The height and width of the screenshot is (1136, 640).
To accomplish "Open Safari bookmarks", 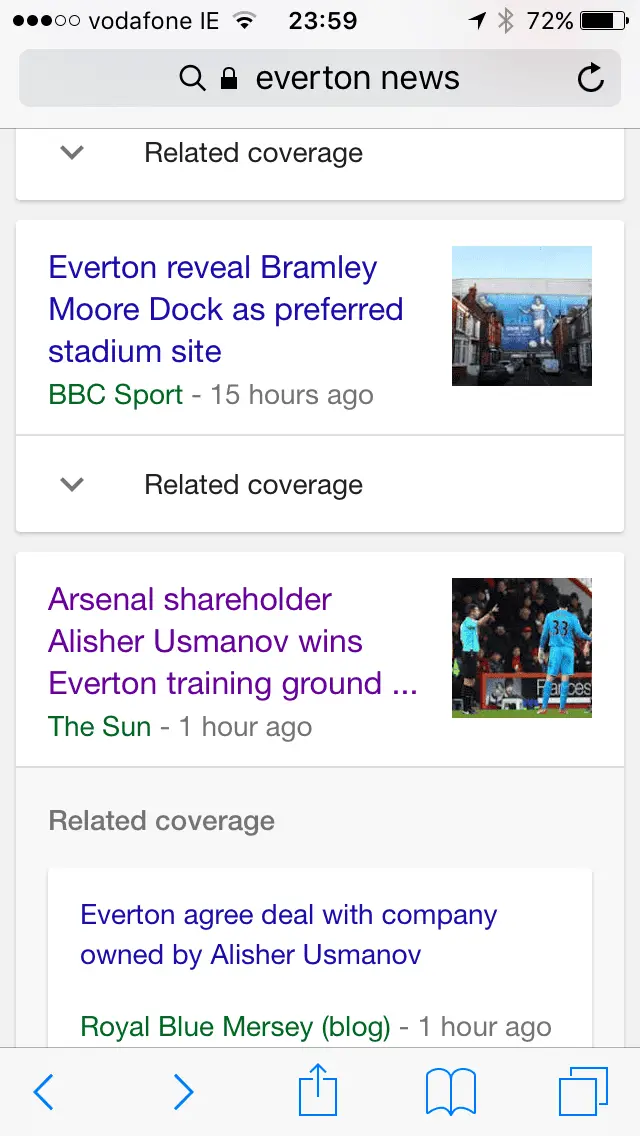I will coord(450,1092).
